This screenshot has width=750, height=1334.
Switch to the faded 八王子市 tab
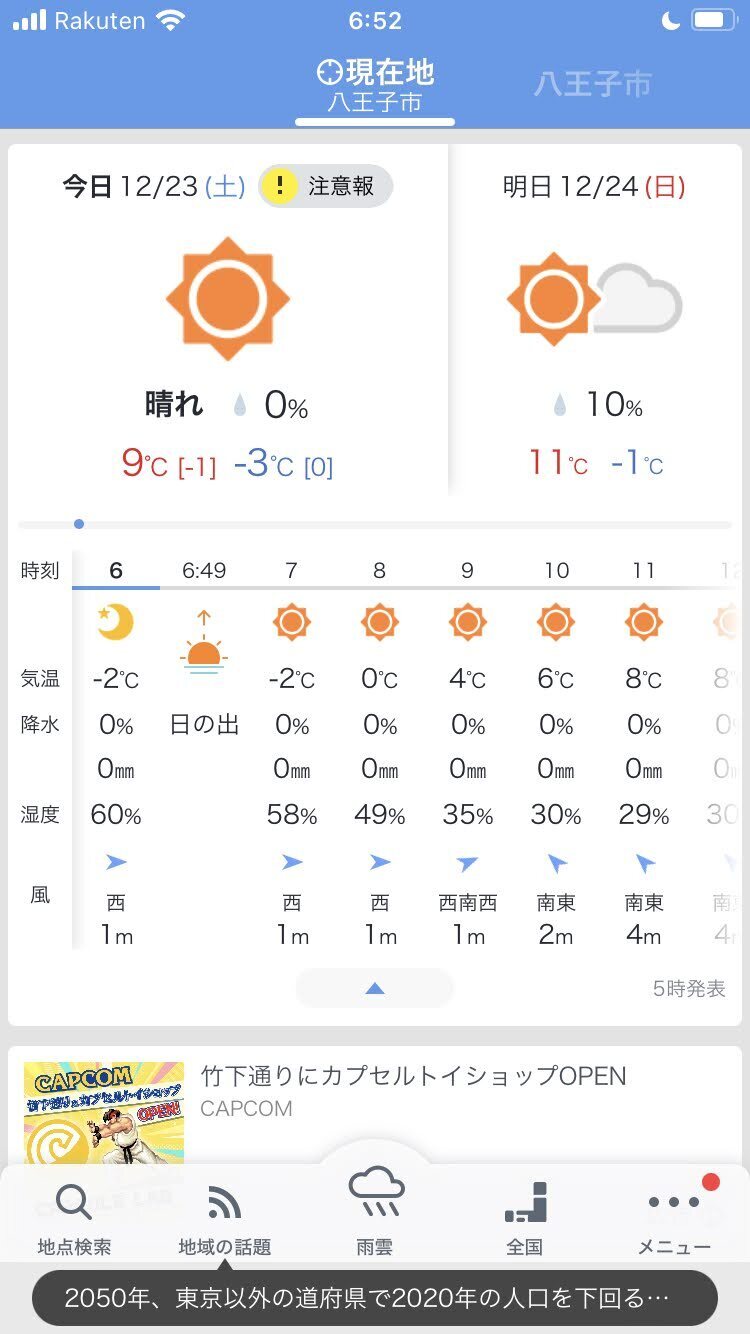click(x=593, y=84)
